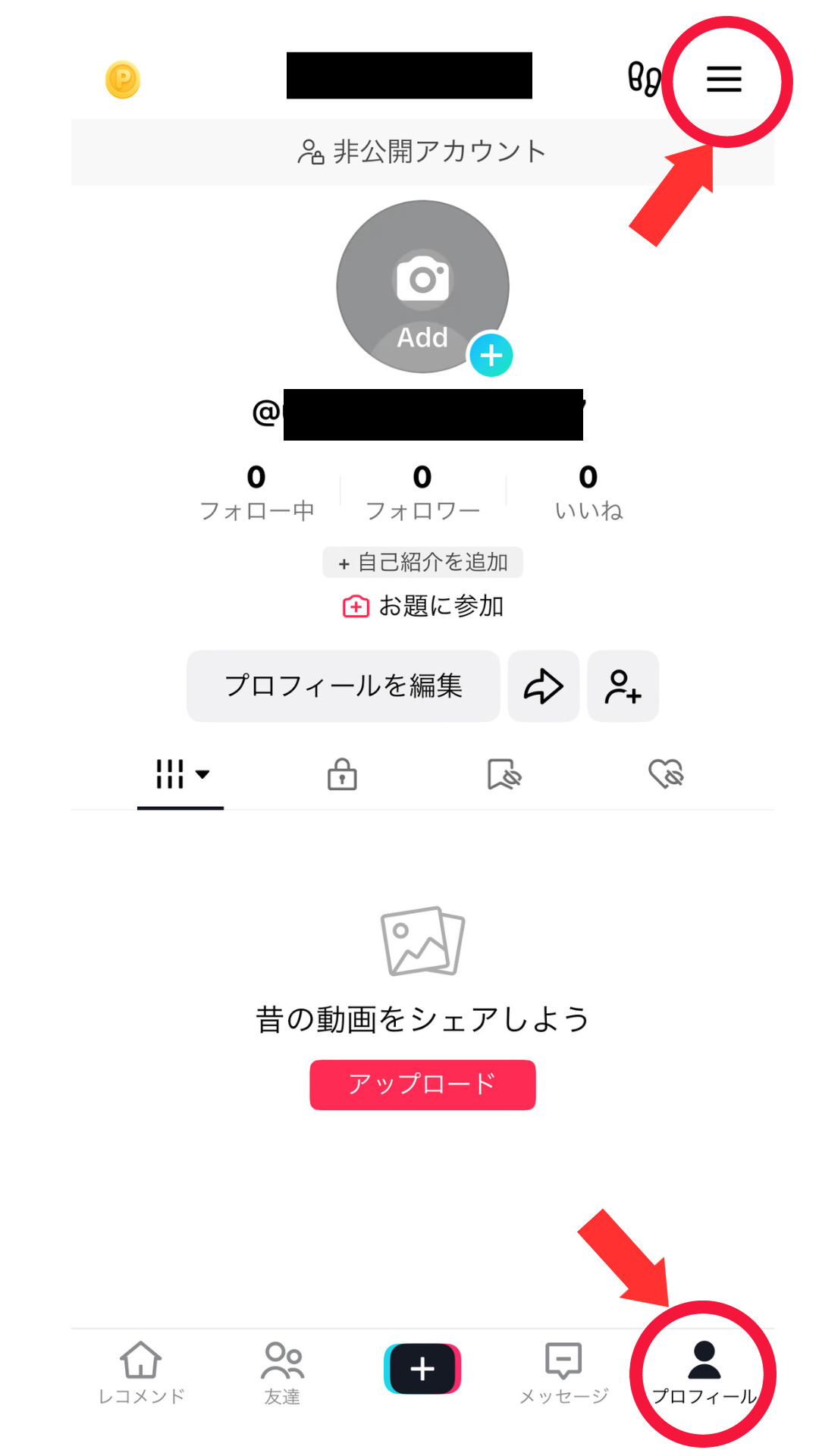
Task: Open the share profile arrow icon
Action: coord(543,686)
